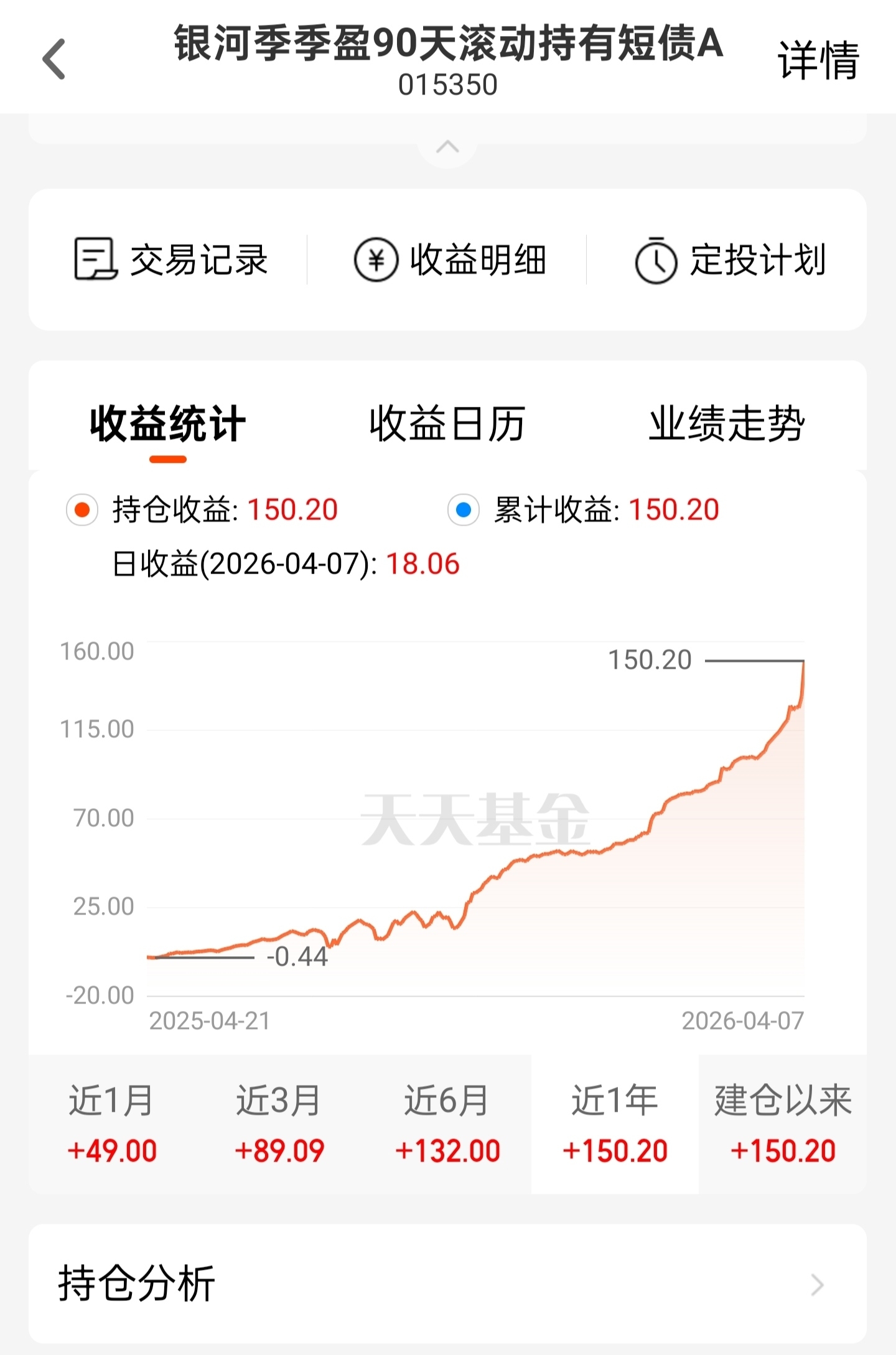Show the 近6月 earnings period
Viewport: 896px width, 1355px height.
(x=447, y=1124)
